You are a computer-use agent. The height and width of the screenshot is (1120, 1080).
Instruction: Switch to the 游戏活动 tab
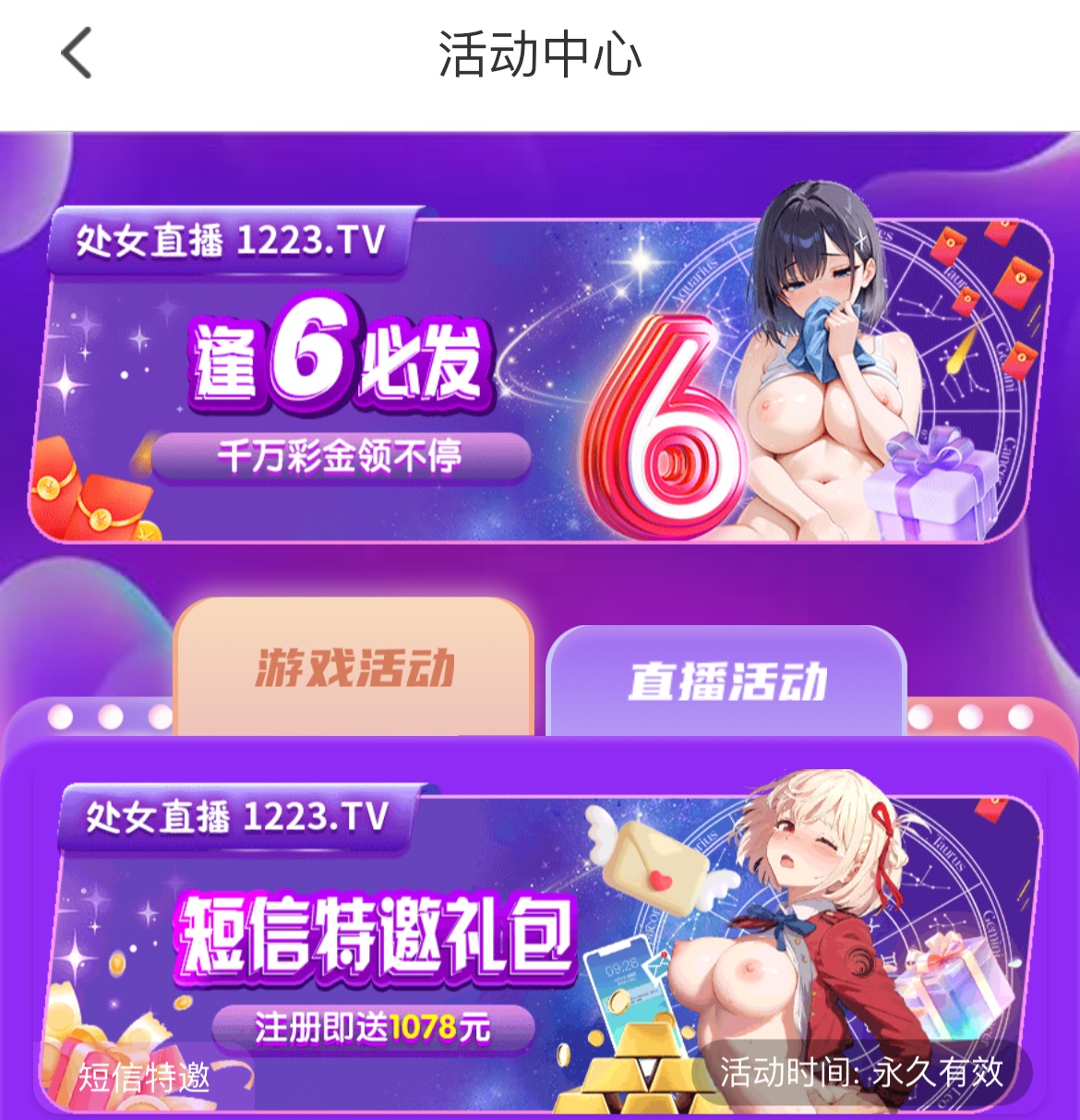(354, 668)
